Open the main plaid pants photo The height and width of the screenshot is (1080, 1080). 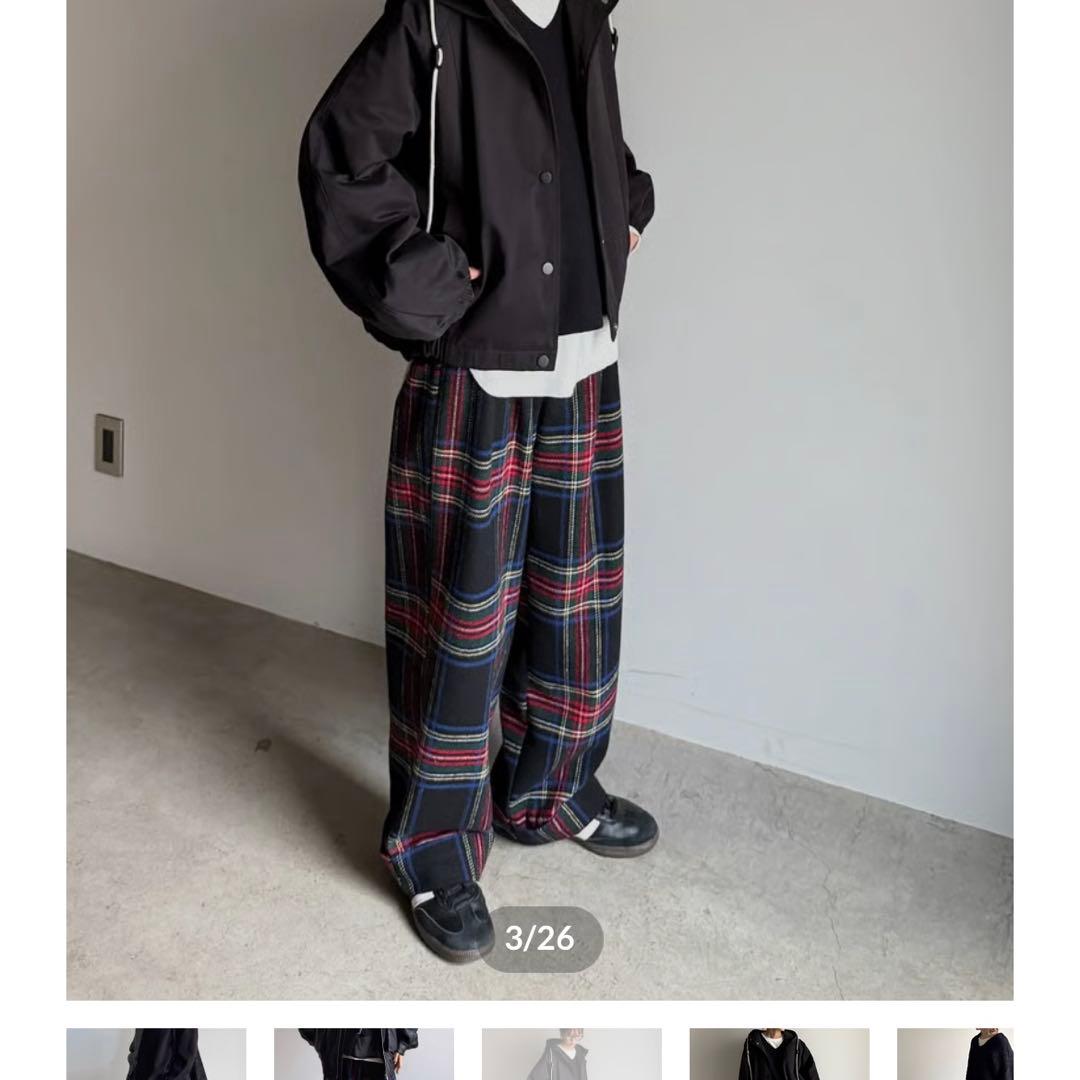pyautogui.click(x=540, y=500)
